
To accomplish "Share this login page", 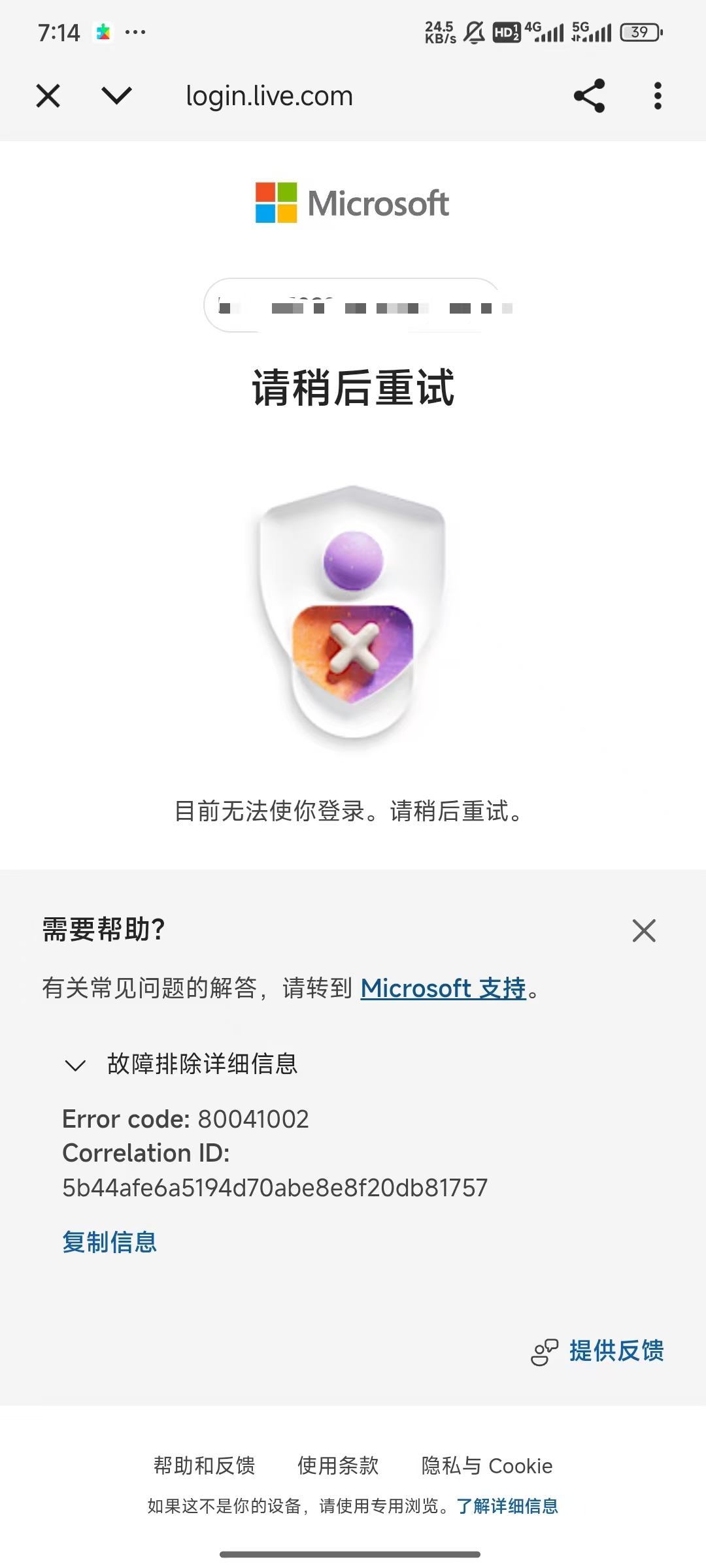I will click(589, 96).
